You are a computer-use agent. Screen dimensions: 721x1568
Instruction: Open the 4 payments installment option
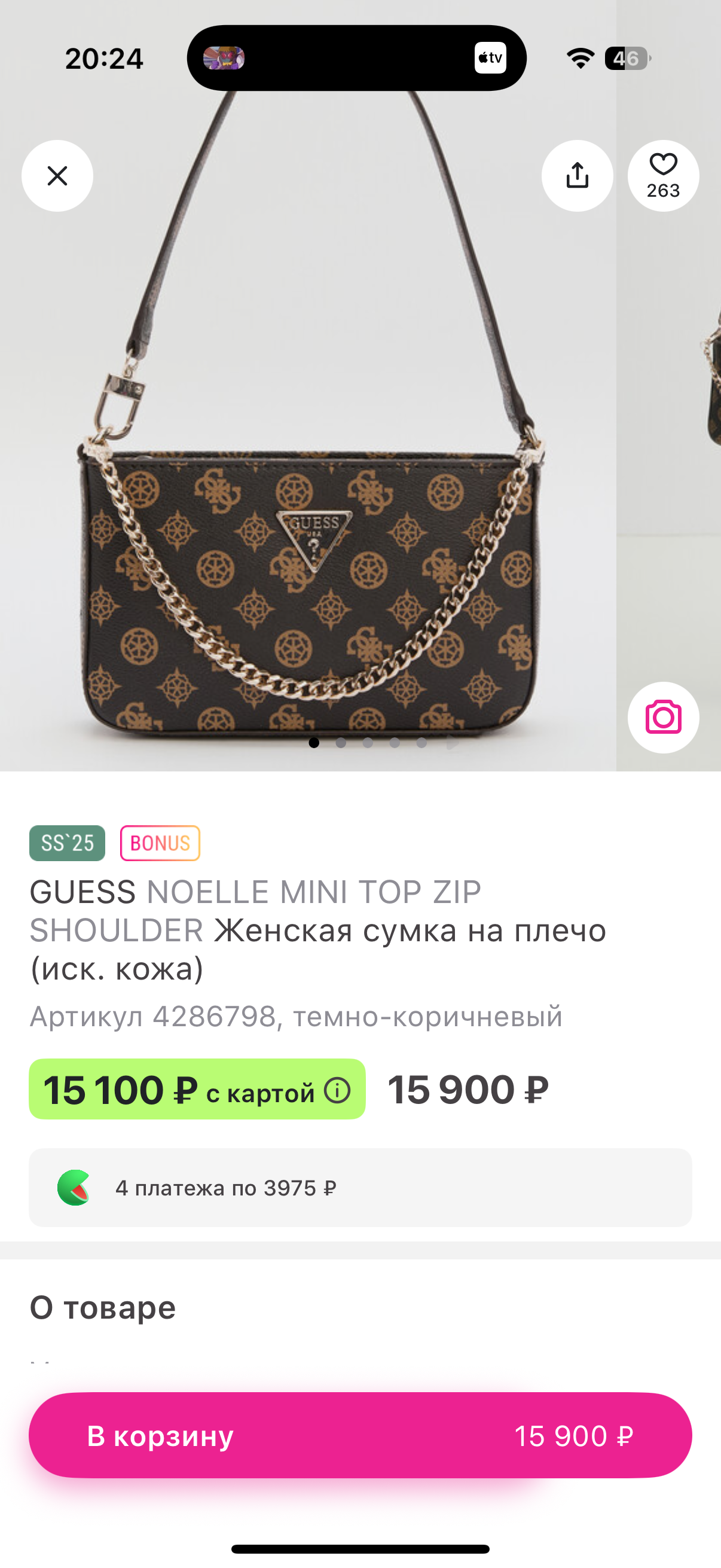[x=360, y=1188]
